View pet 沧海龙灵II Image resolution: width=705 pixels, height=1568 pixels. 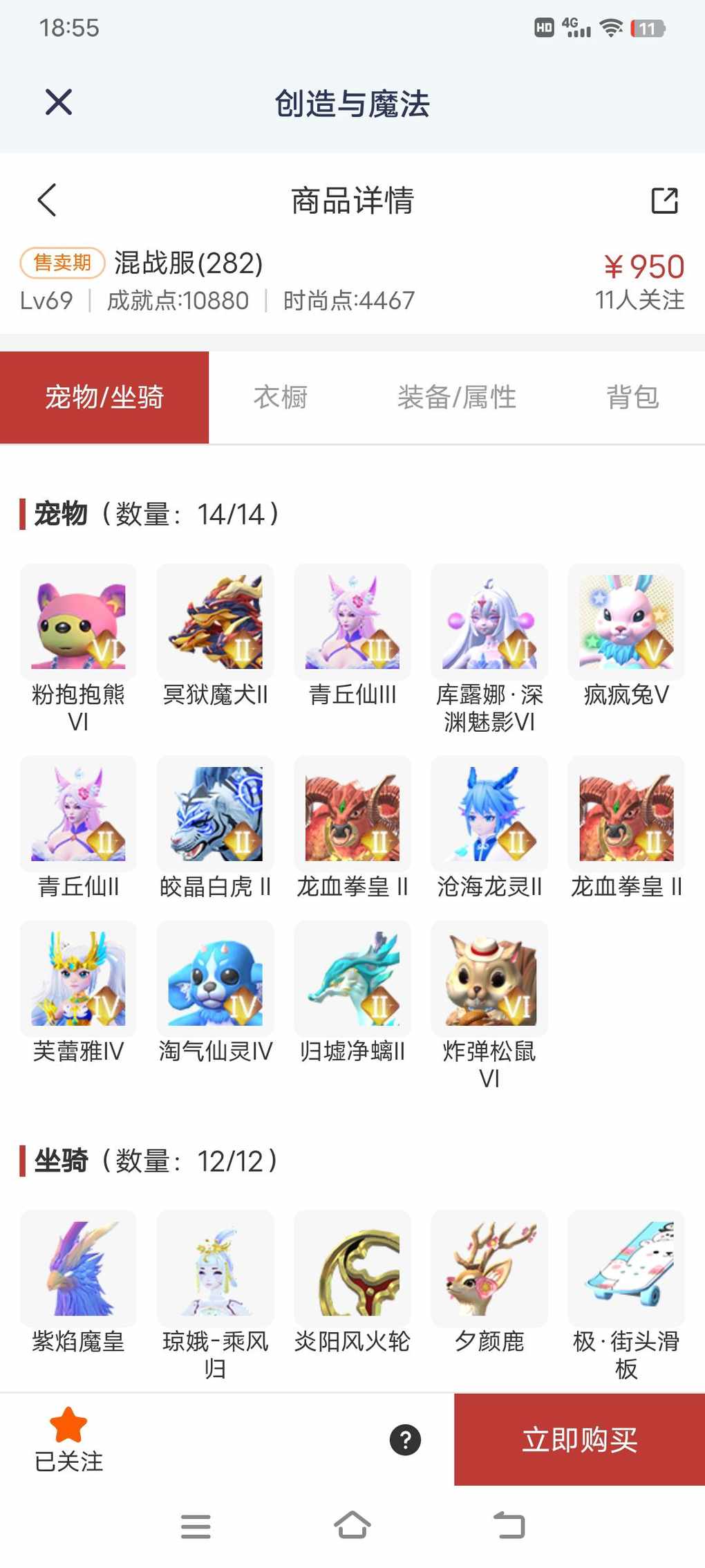point(489,813)
